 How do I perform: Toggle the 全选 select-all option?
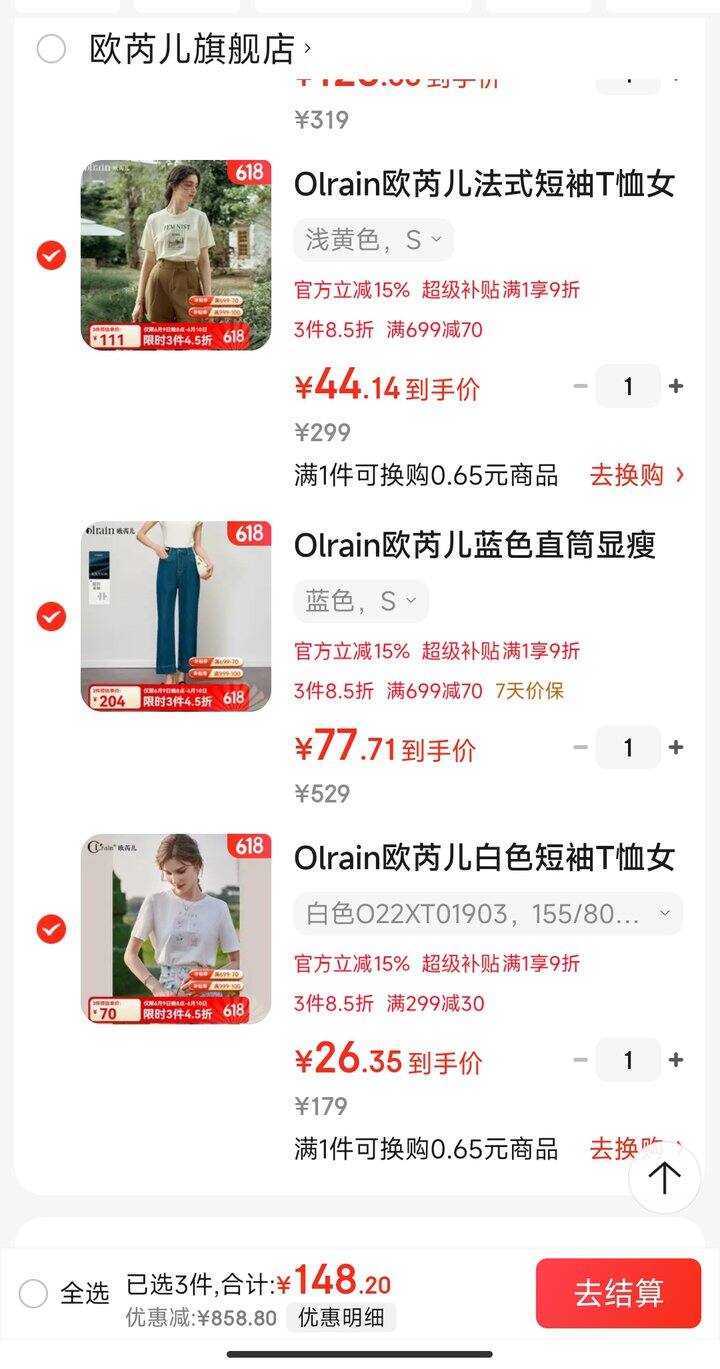[x=64, y=1293]
